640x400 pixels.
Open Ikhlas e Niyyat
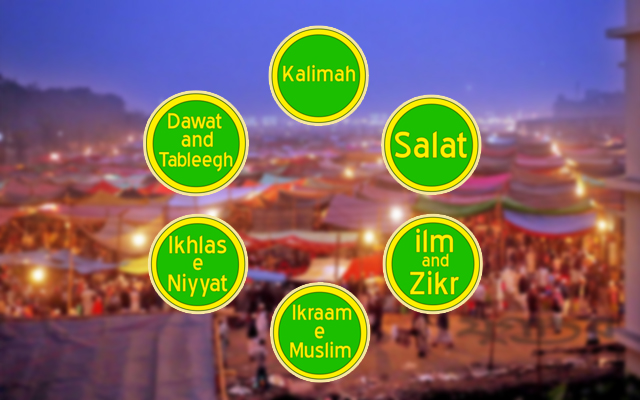click(198, 263)
